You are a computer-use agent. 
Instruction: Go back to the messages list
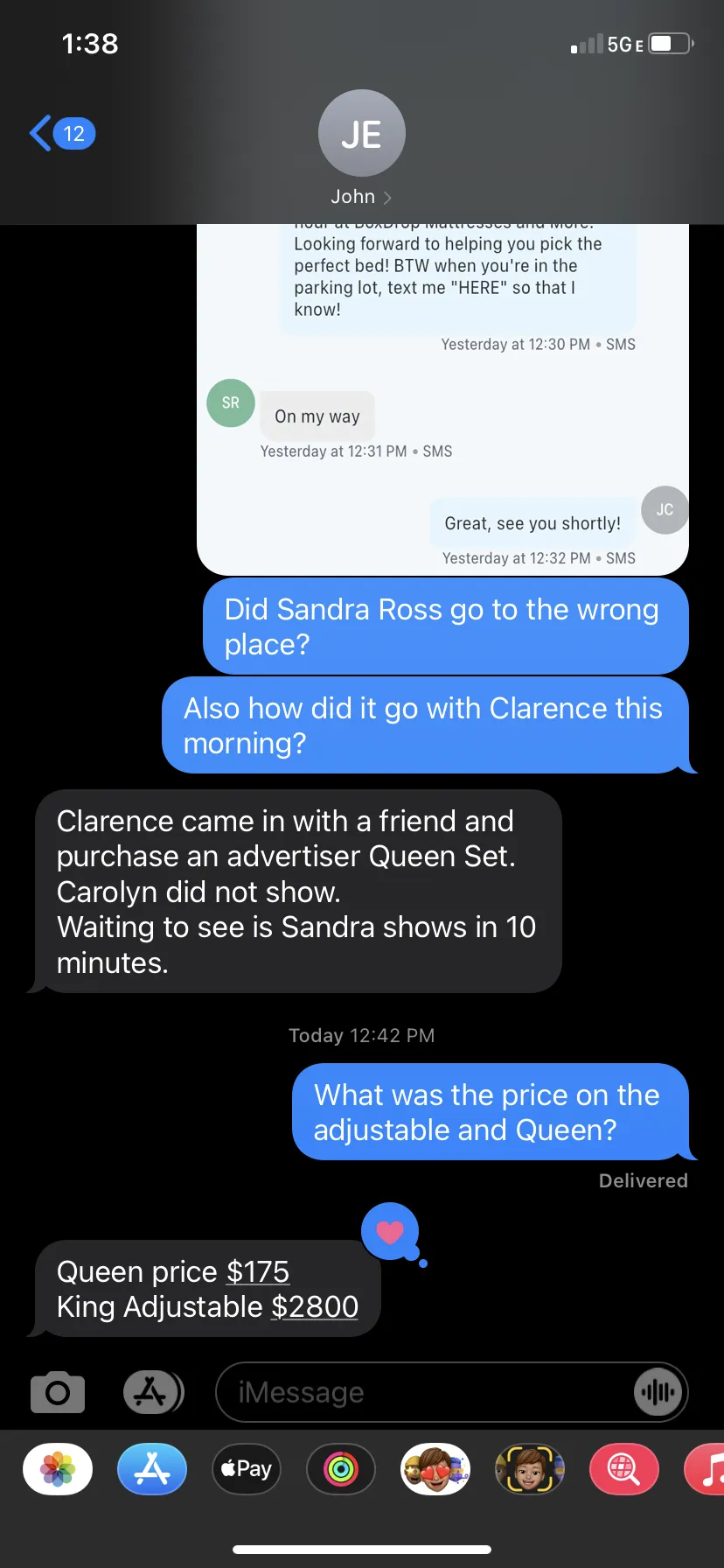(x=59, y=134)
